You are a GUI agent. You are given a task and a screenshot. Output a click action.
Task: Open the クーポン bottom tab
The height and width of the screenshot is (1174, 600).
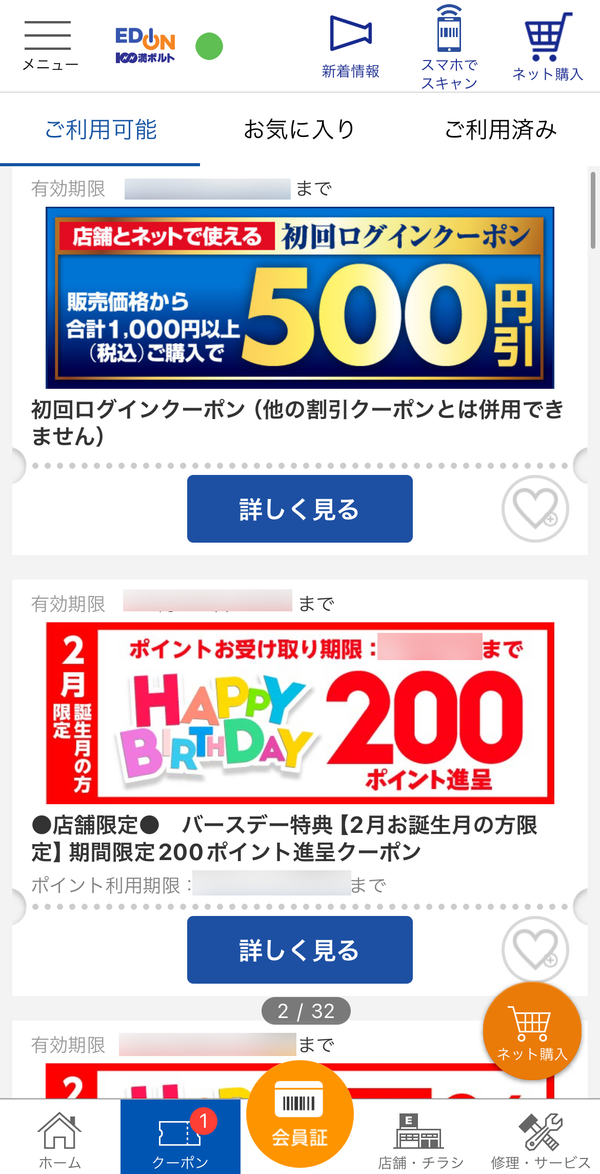(180, 1137)
